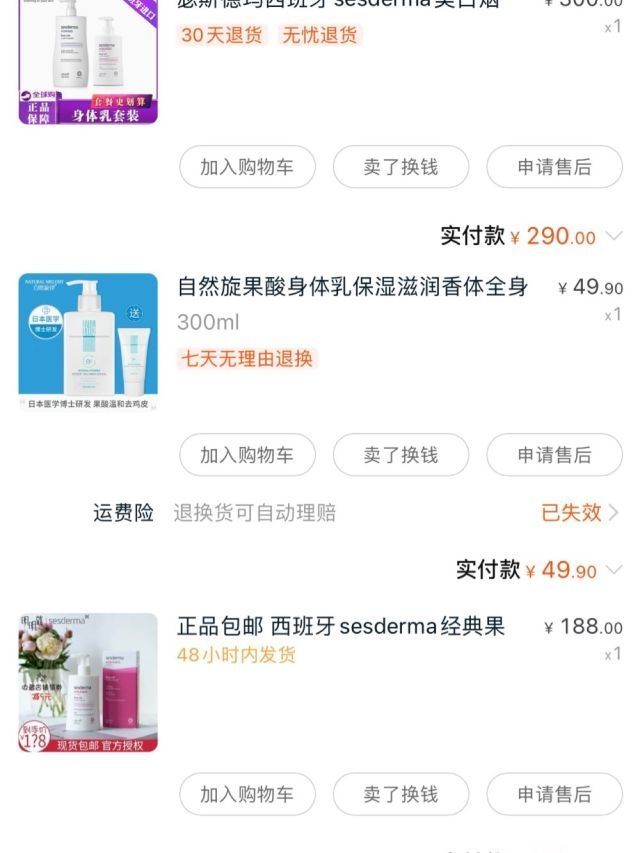Expand the 实付款 49.90 payment details
Viewport: 640px width, 853px height.
coord(614,570)
